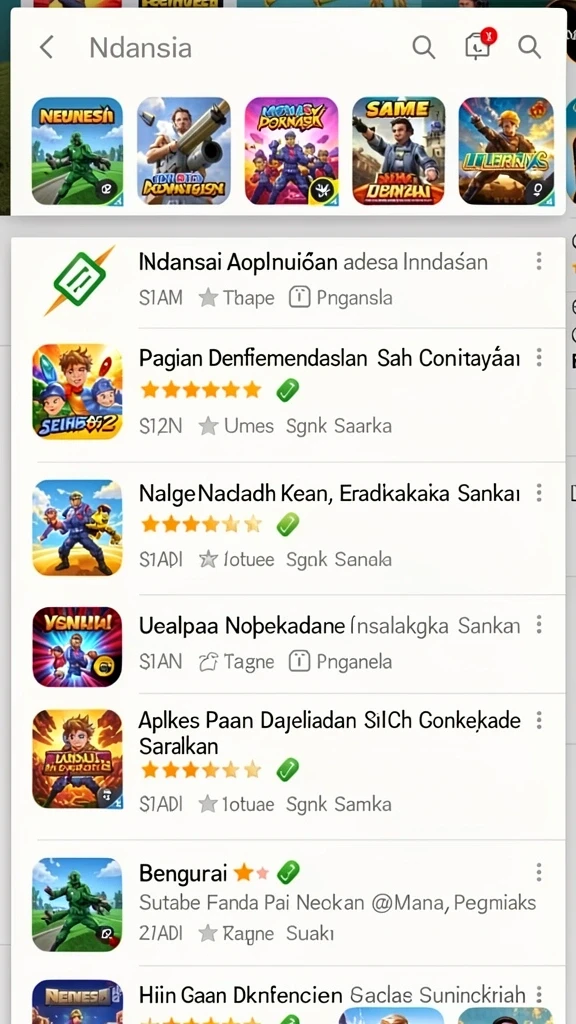Open the LLERRYS game tile in carousel
The width and height of the screenshot is (576, 1024).
coord(506,151)
